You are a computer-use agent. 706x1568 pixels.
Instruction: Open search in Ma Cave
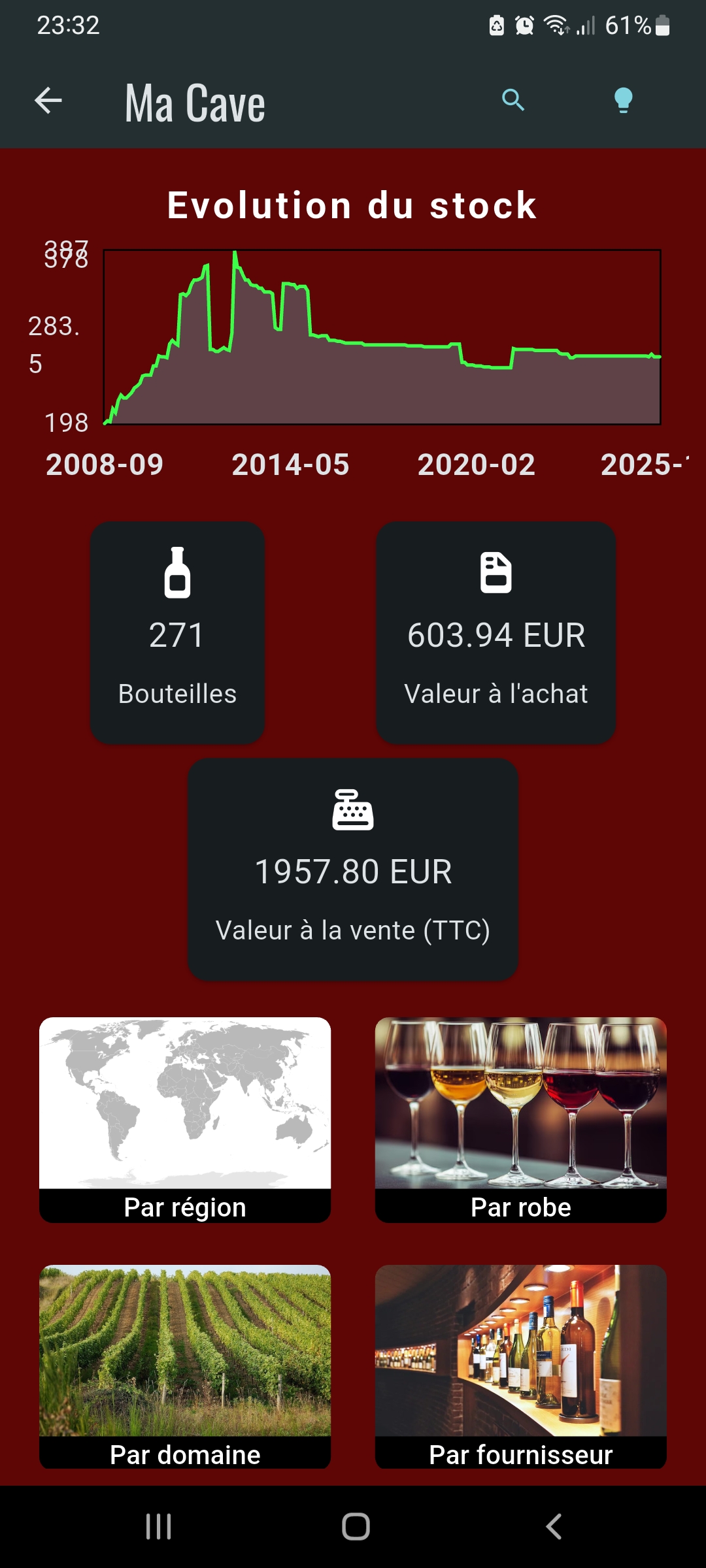point(513,101)
